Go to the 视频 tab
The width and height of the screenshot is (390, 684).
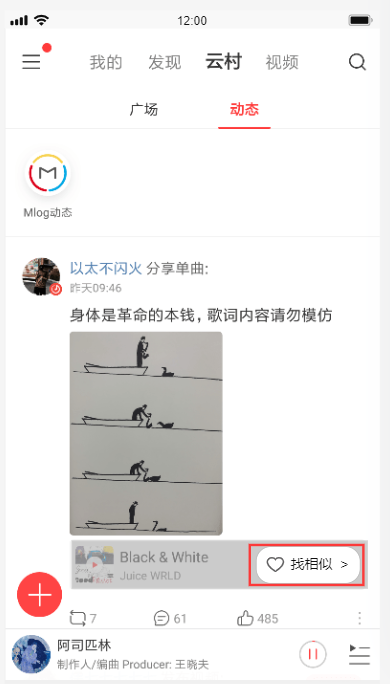point(282,62)
